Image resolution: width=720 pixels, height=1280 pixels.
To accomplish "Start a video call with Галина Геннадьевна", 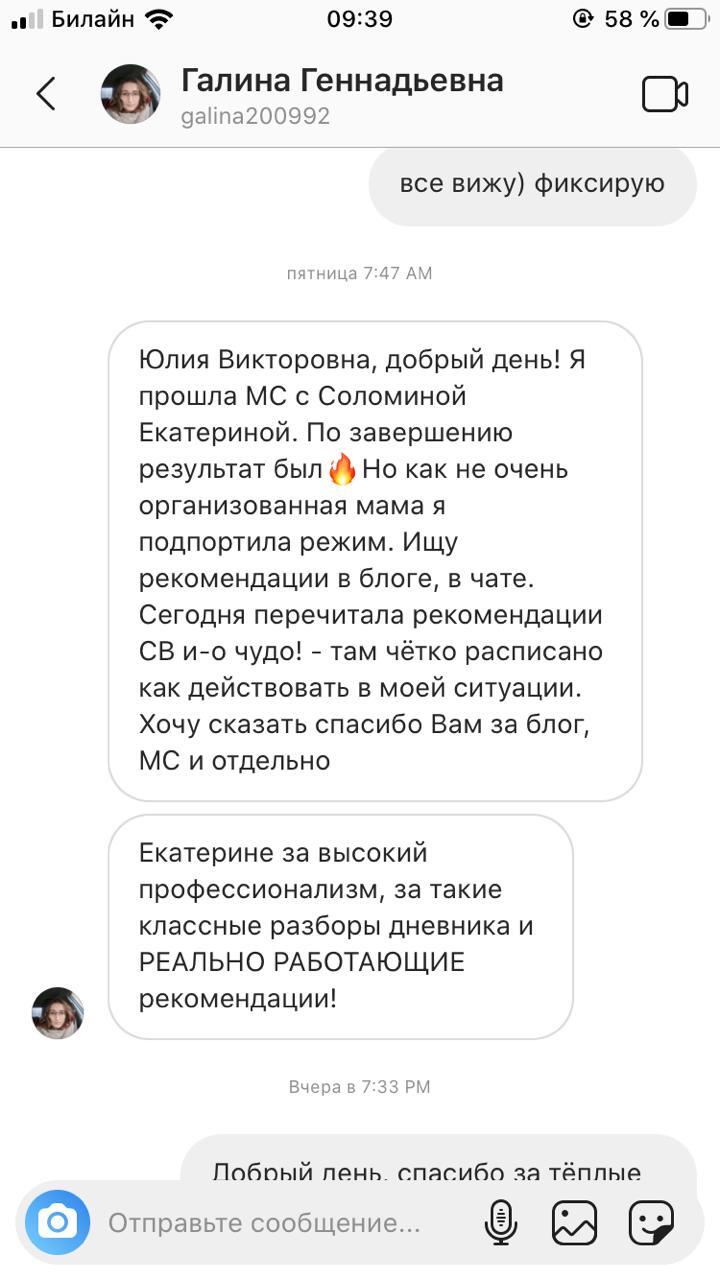I will point(664,94).
